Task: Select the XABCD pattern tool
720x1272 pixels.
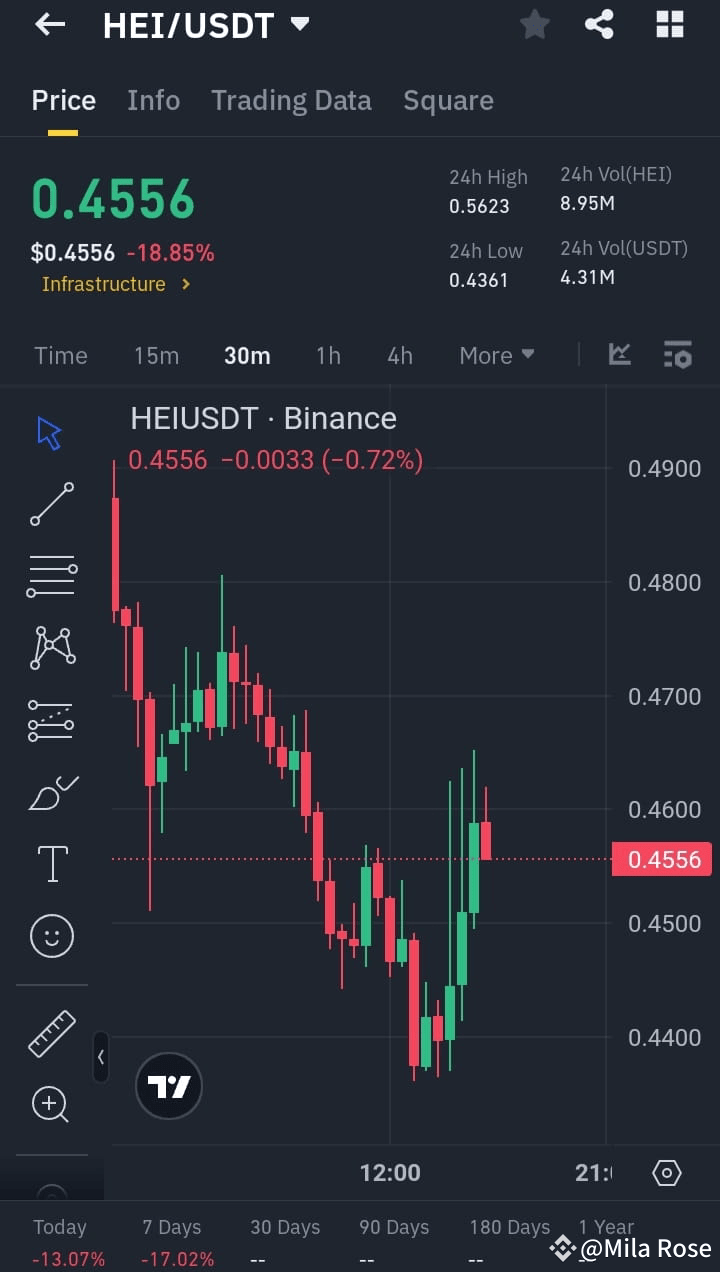Action: click(52, 647)
